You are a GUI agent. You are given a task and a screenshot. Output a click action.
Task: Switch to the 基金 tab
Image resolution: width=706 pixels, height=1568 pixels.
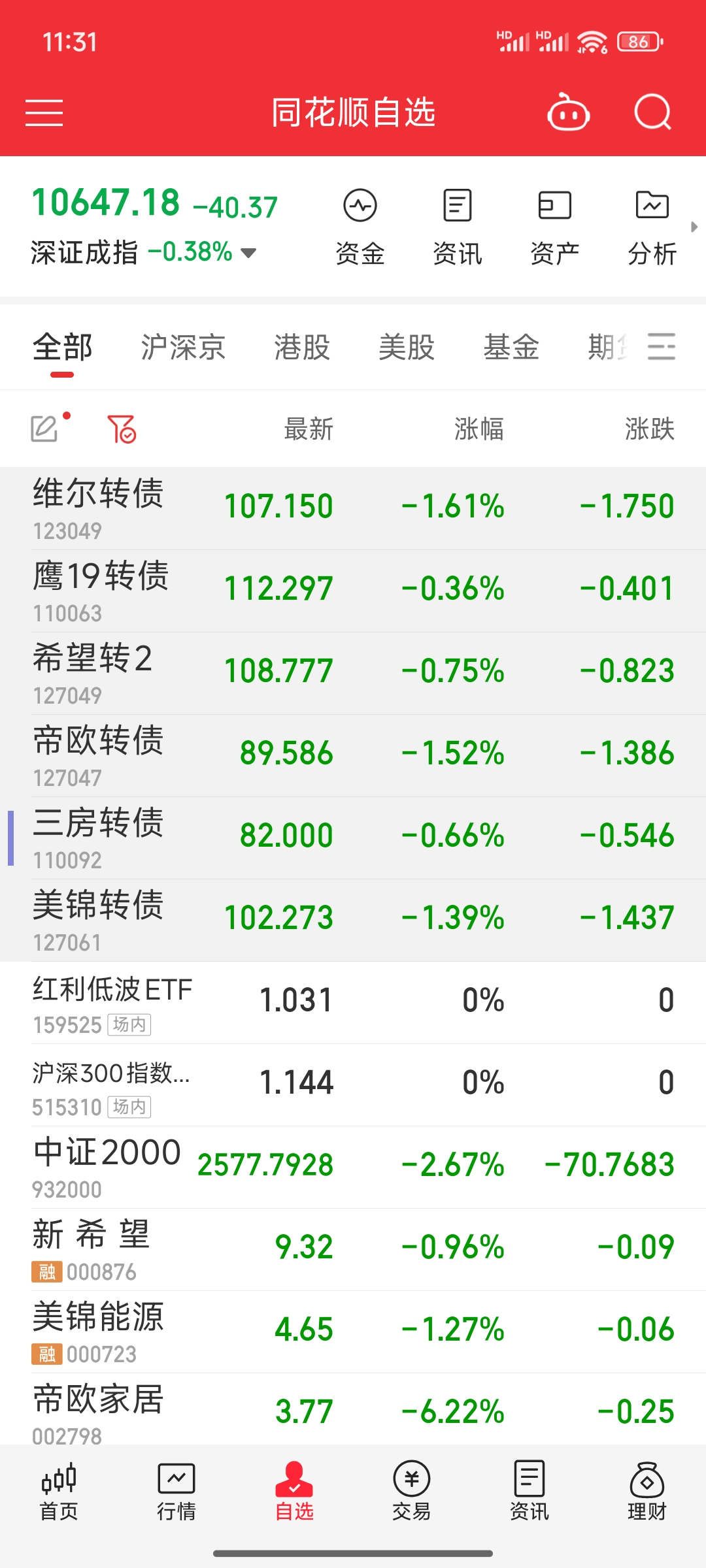(511, 347)
